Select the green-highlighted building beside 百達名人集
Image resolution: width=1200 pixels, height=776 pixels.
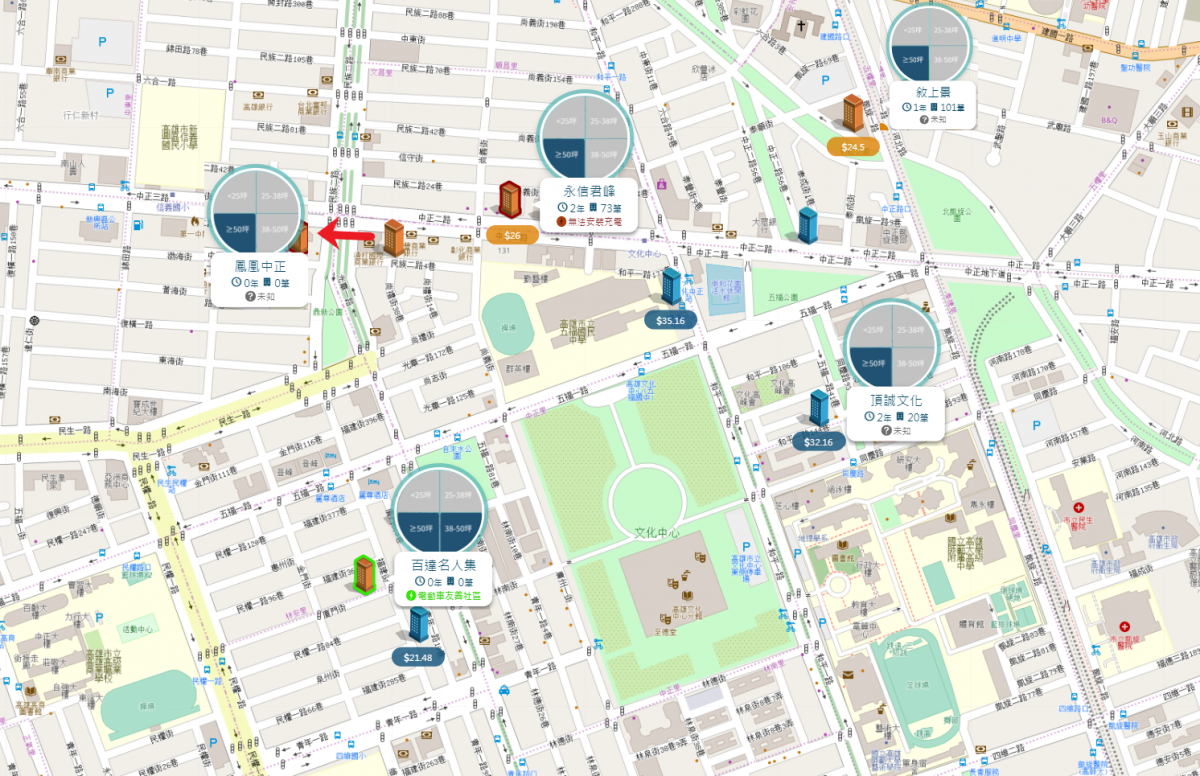365,575
